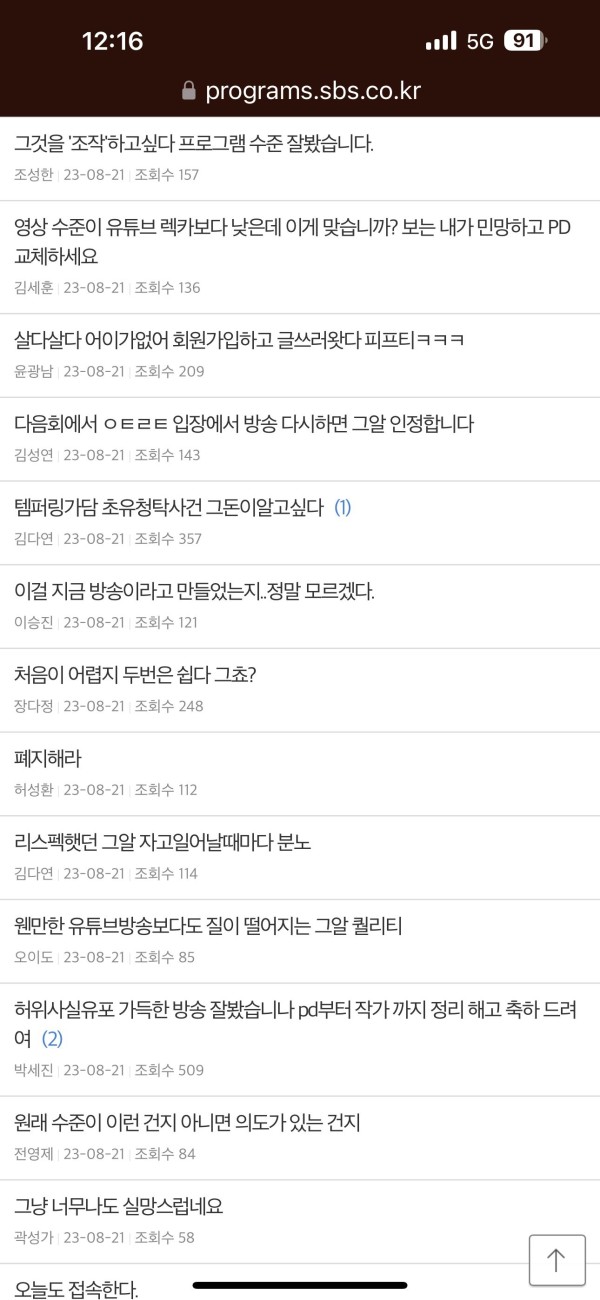Open 윤광남's post mentioning 피프티

coord(240,340)
